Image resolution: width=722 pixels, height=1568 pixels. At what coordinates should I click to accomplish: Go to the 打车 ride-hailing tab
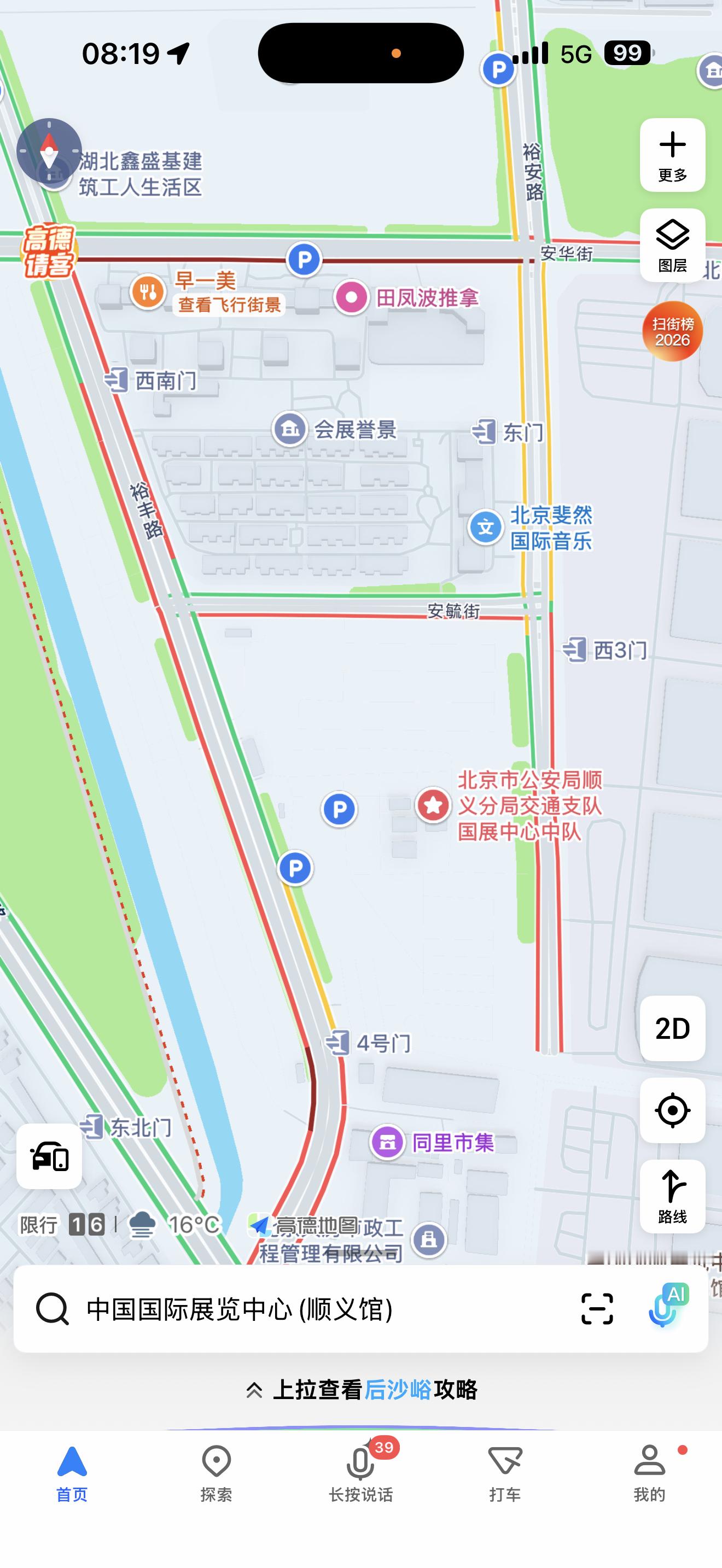(x=505, y=1473)
